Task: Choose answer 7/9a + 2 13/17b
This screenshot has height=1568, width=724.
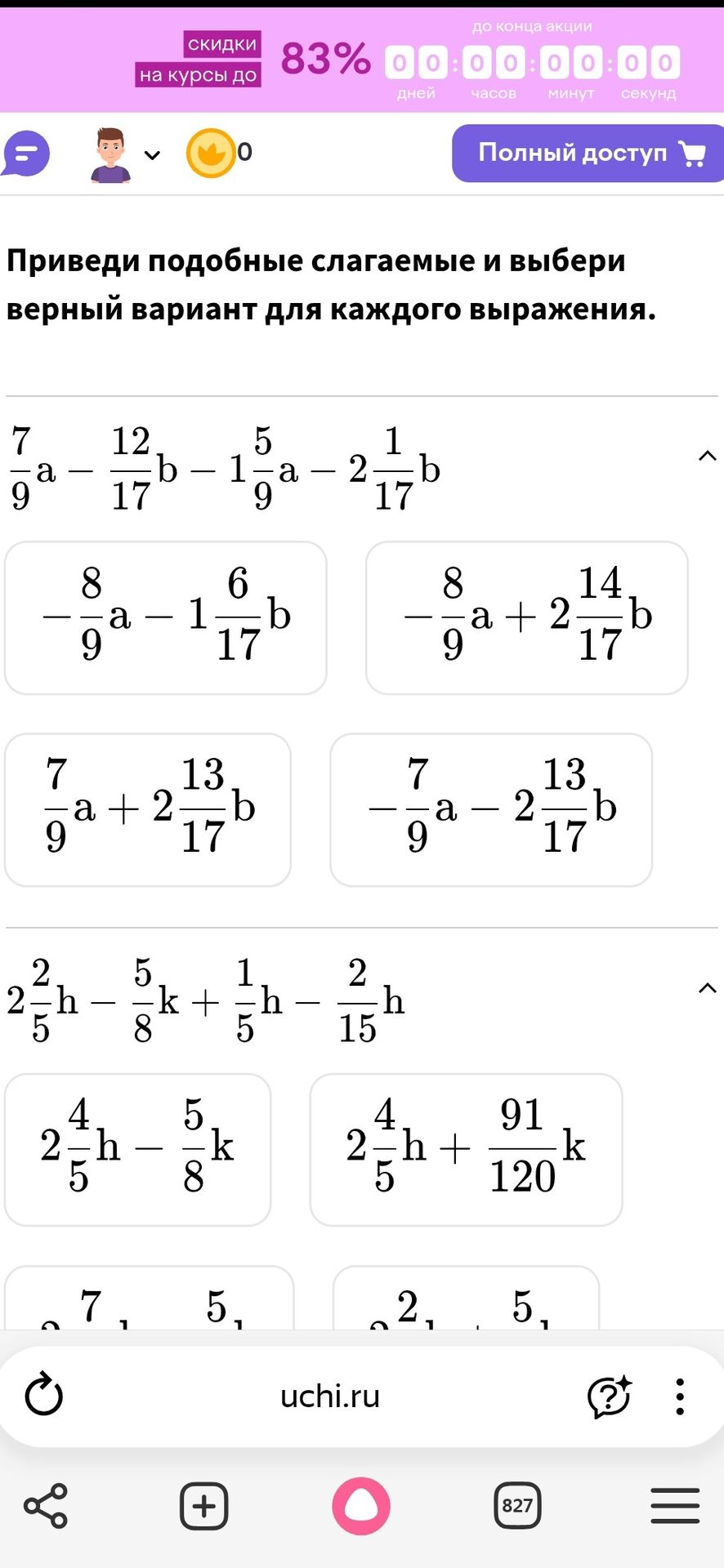Action: (148, 809)
